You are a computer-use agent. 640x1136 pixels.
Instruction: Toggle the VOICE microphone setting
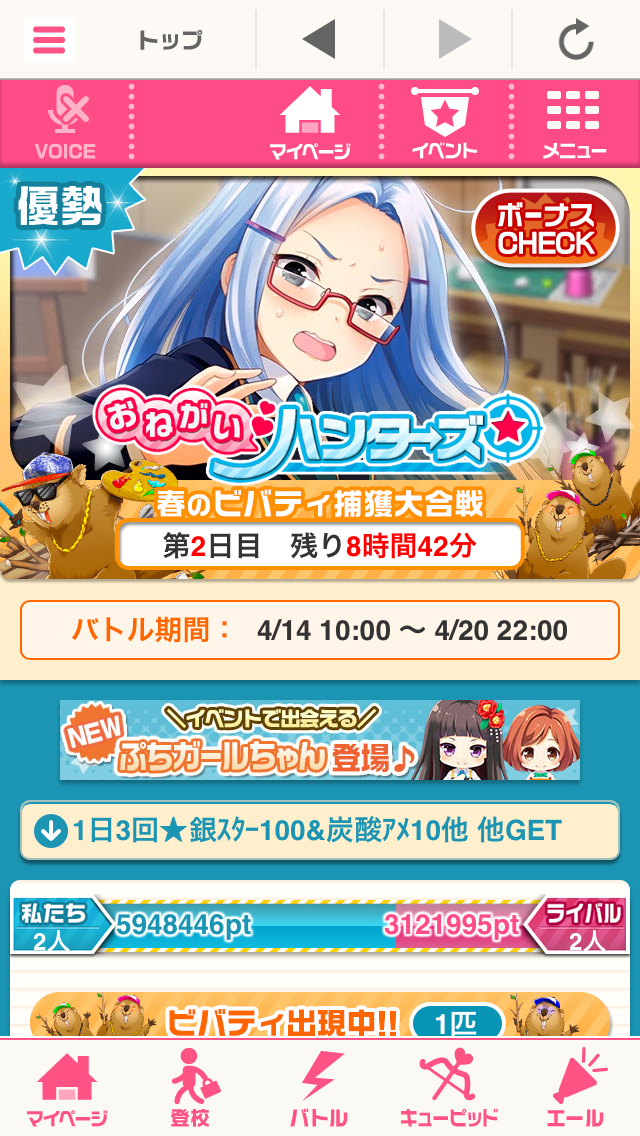click(66, 122)
